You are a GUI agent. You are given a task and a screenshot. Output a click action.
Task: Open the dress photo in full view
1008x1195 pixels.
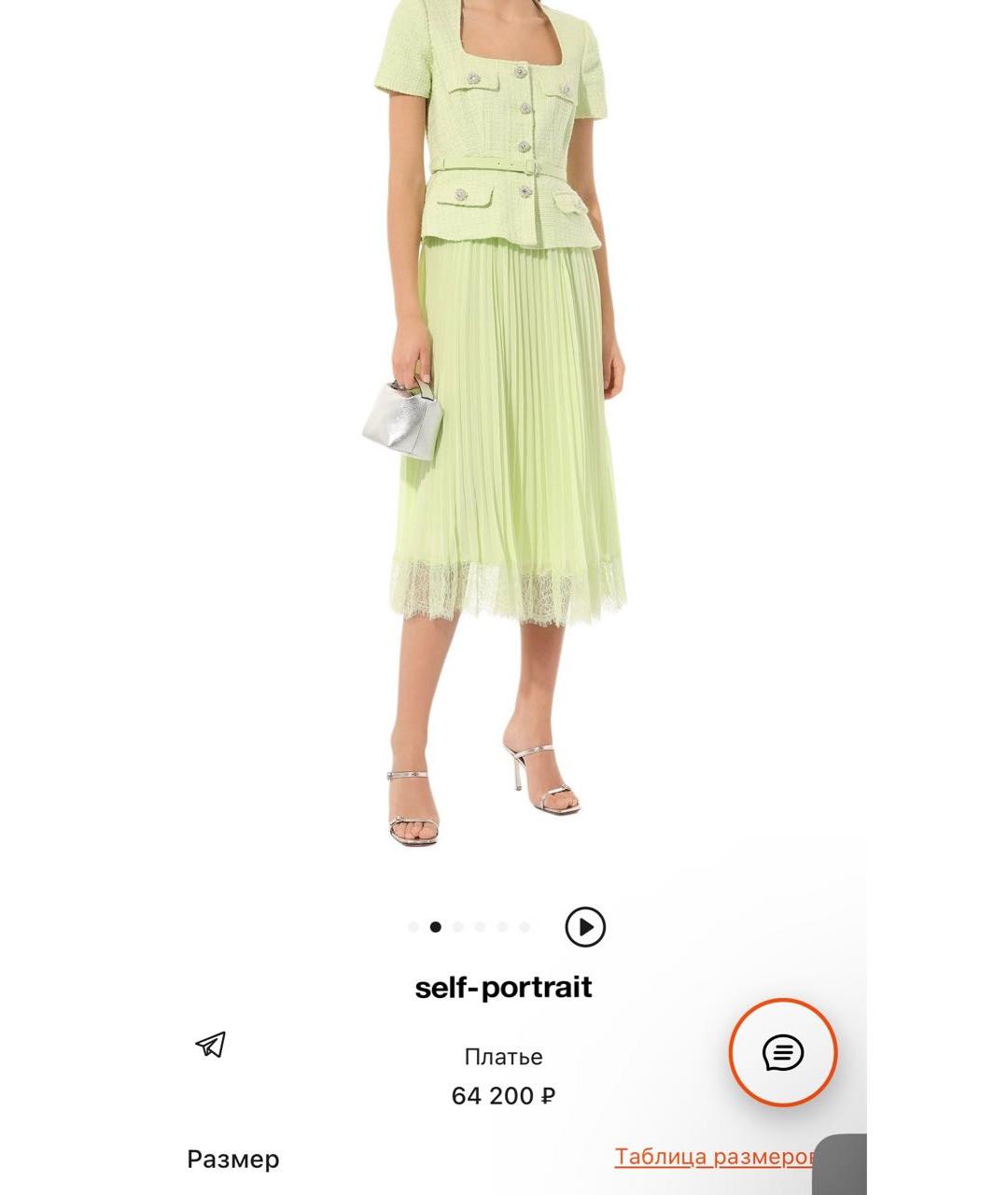coord(504,420)
